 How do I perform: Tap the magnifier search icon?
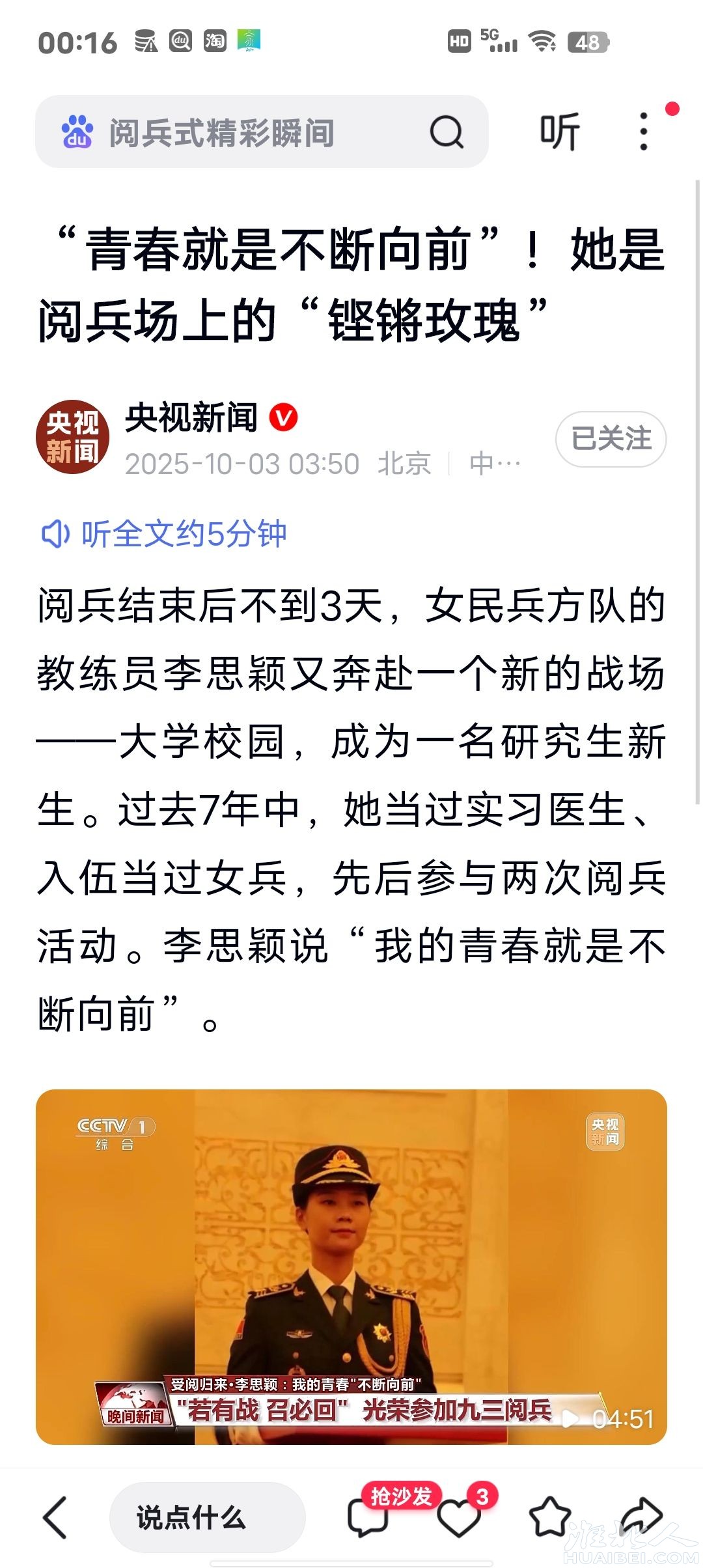click(x=447, y=133)
